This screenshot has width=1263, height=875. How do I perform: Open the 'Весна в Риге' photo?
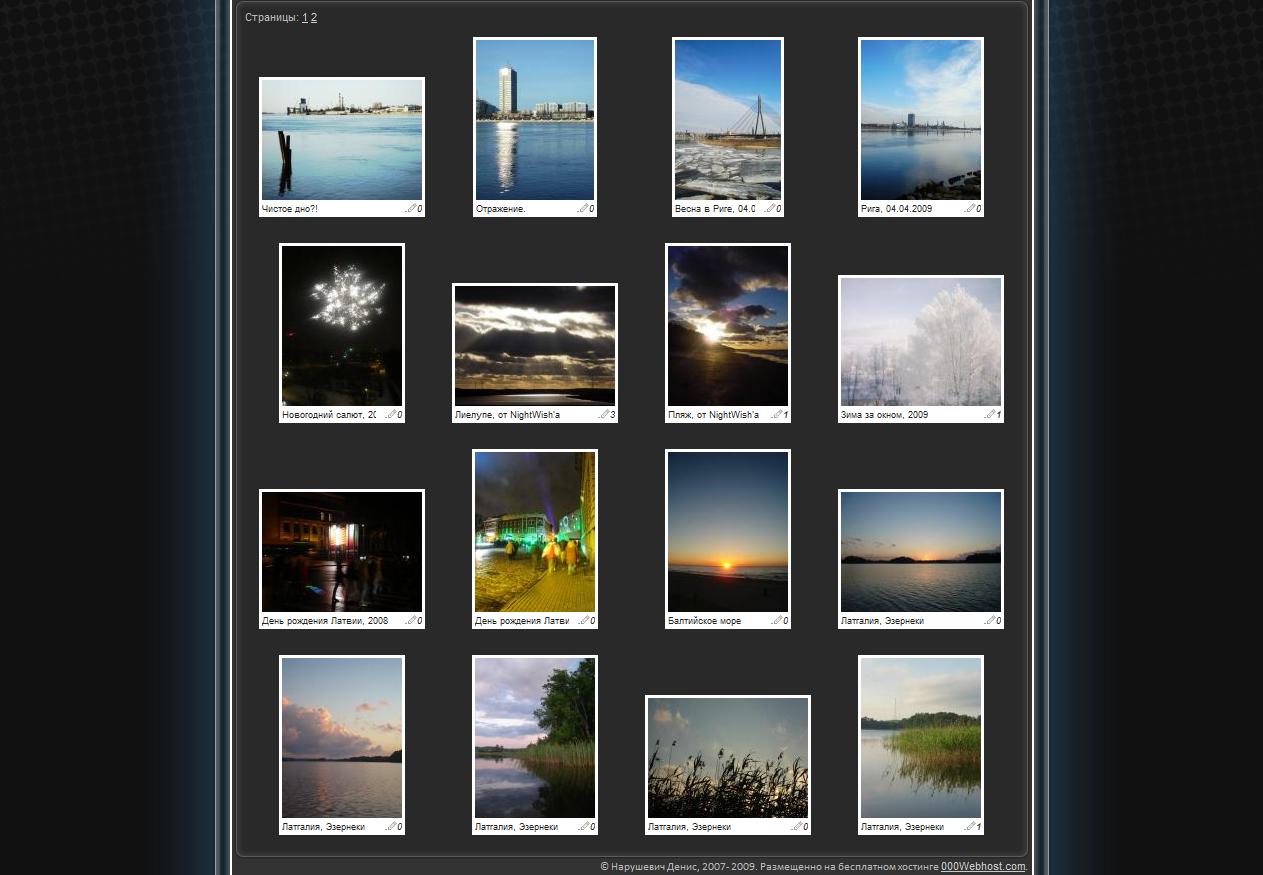tap(727, 120)
